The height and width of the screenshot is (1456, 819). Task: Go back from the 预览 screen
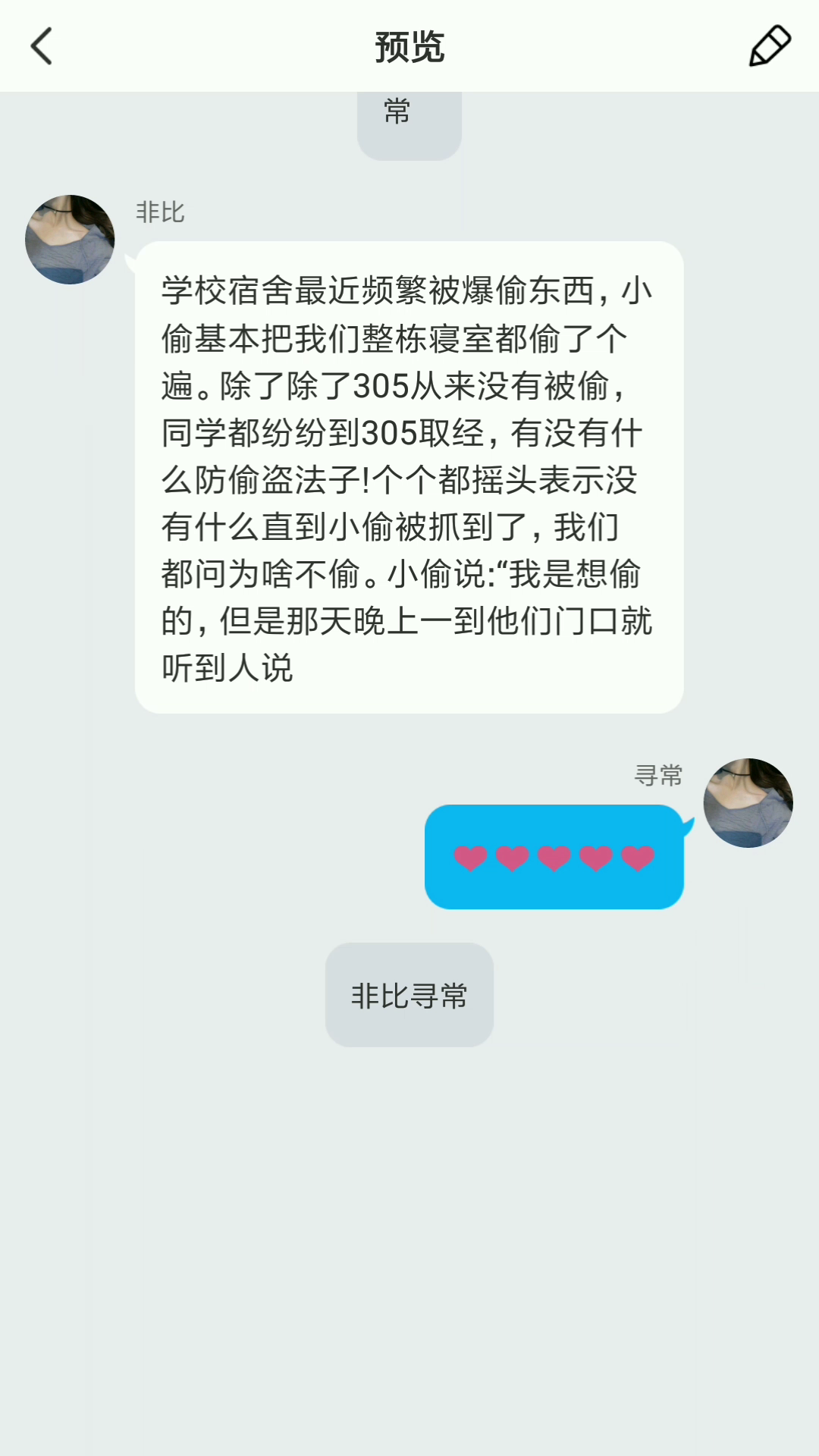[42, 46]
